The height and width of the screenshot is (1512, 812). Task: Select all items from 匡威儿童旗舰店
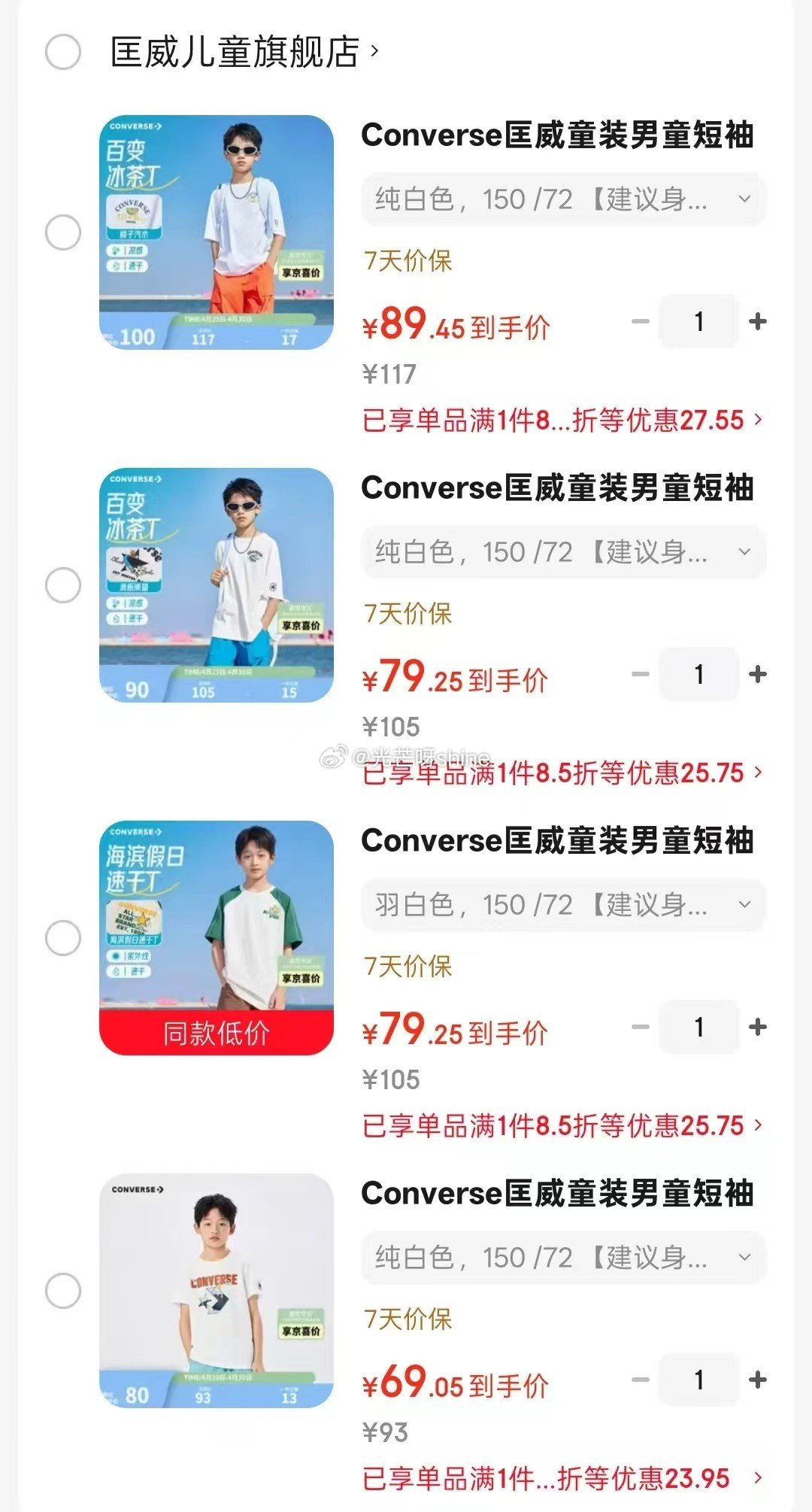(x=63, y=52)
